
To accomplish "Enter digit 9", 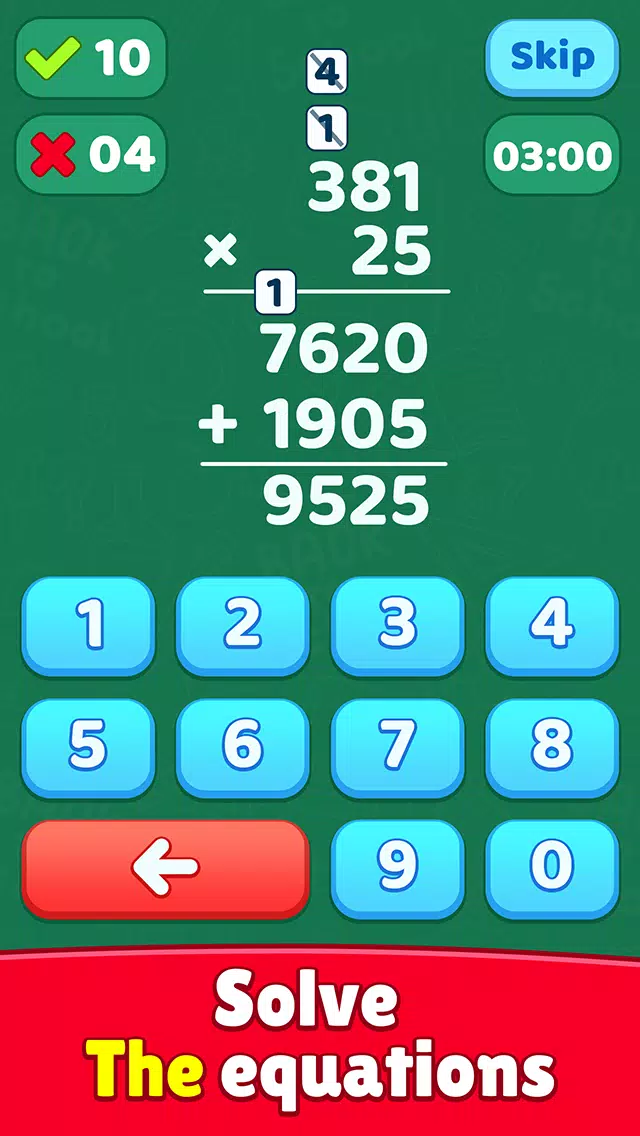I will [x=397, y=869].
